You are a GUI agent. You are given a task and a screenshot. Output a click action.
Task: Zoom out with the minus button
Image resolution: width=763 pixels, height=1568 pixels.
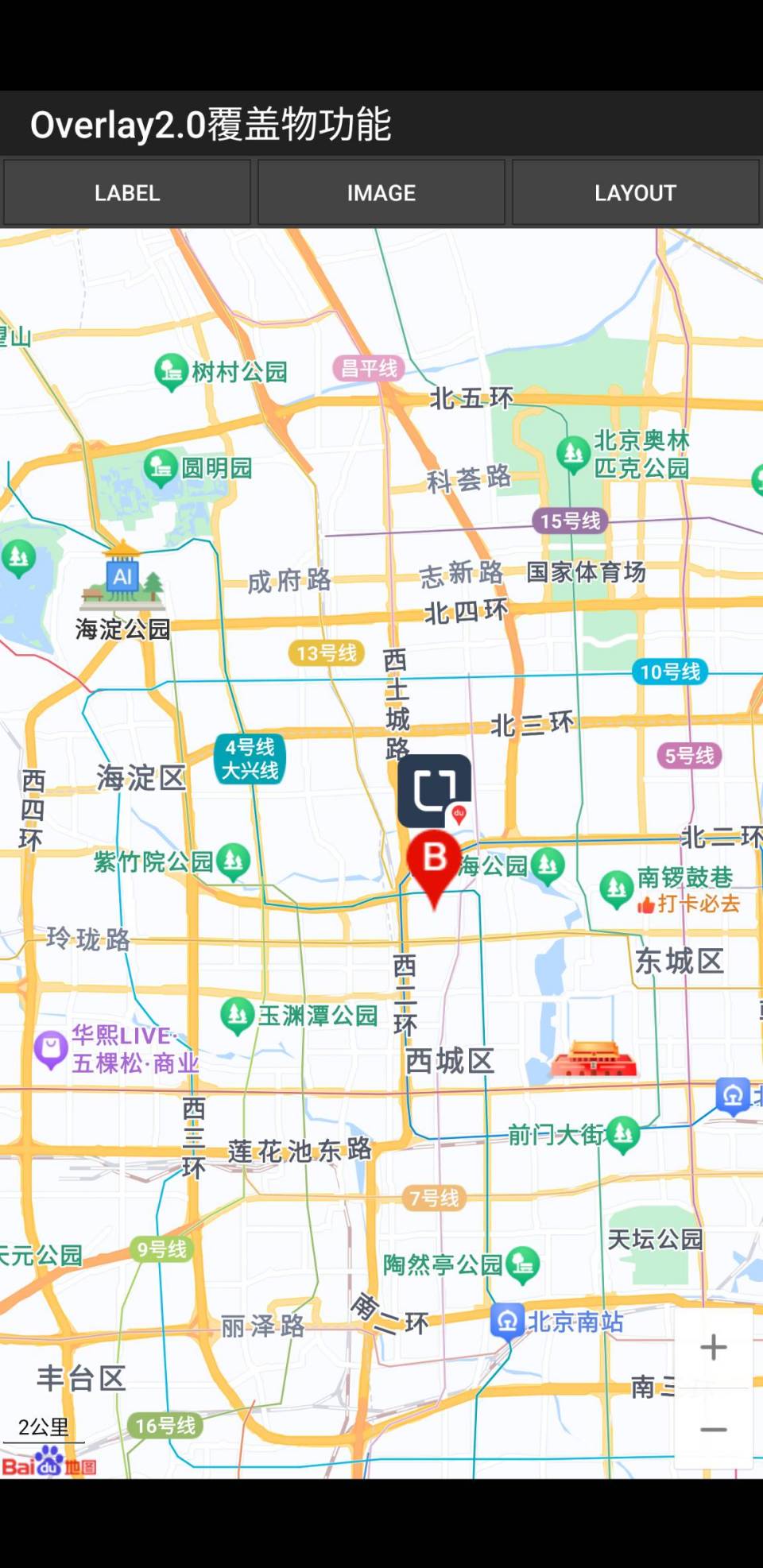713,1430
